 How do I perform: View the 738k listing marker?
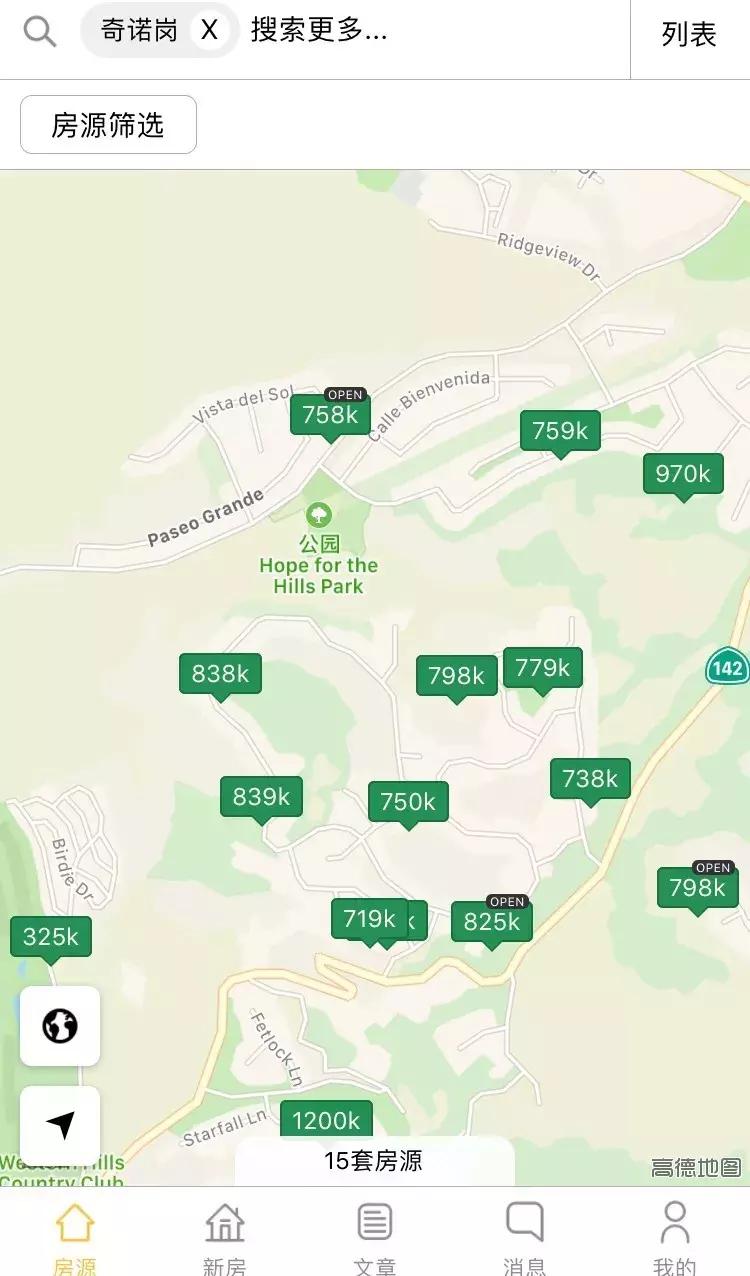[x=590, y=778]
